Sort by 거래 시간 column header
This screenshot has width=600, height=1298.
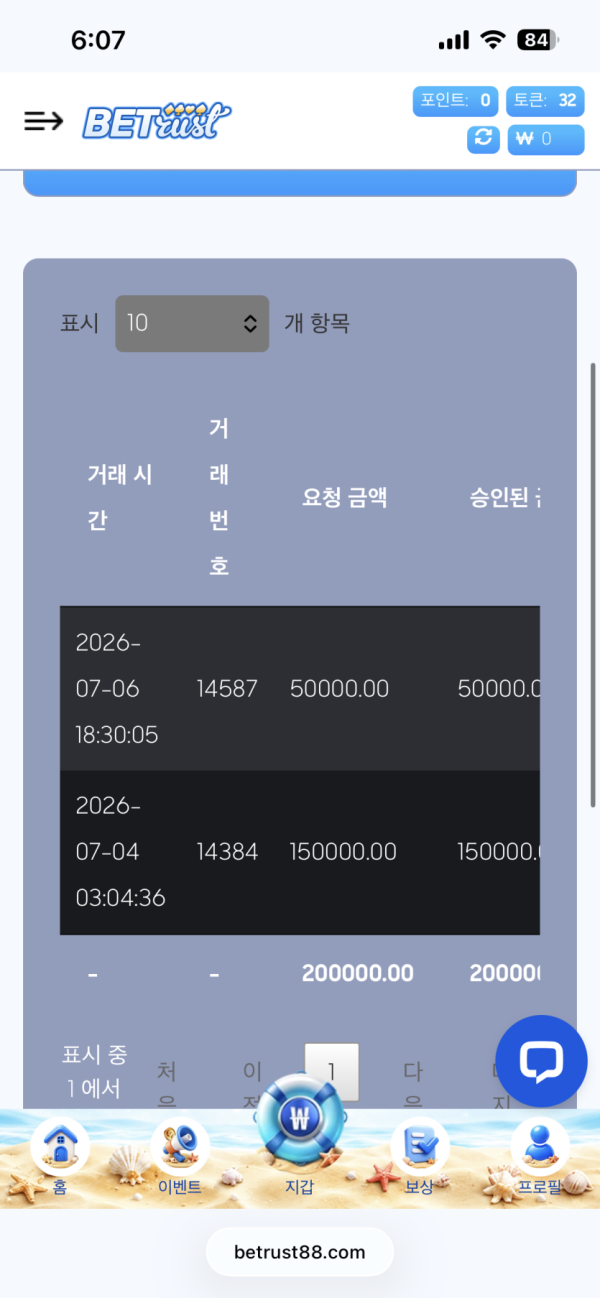point(120,497)
